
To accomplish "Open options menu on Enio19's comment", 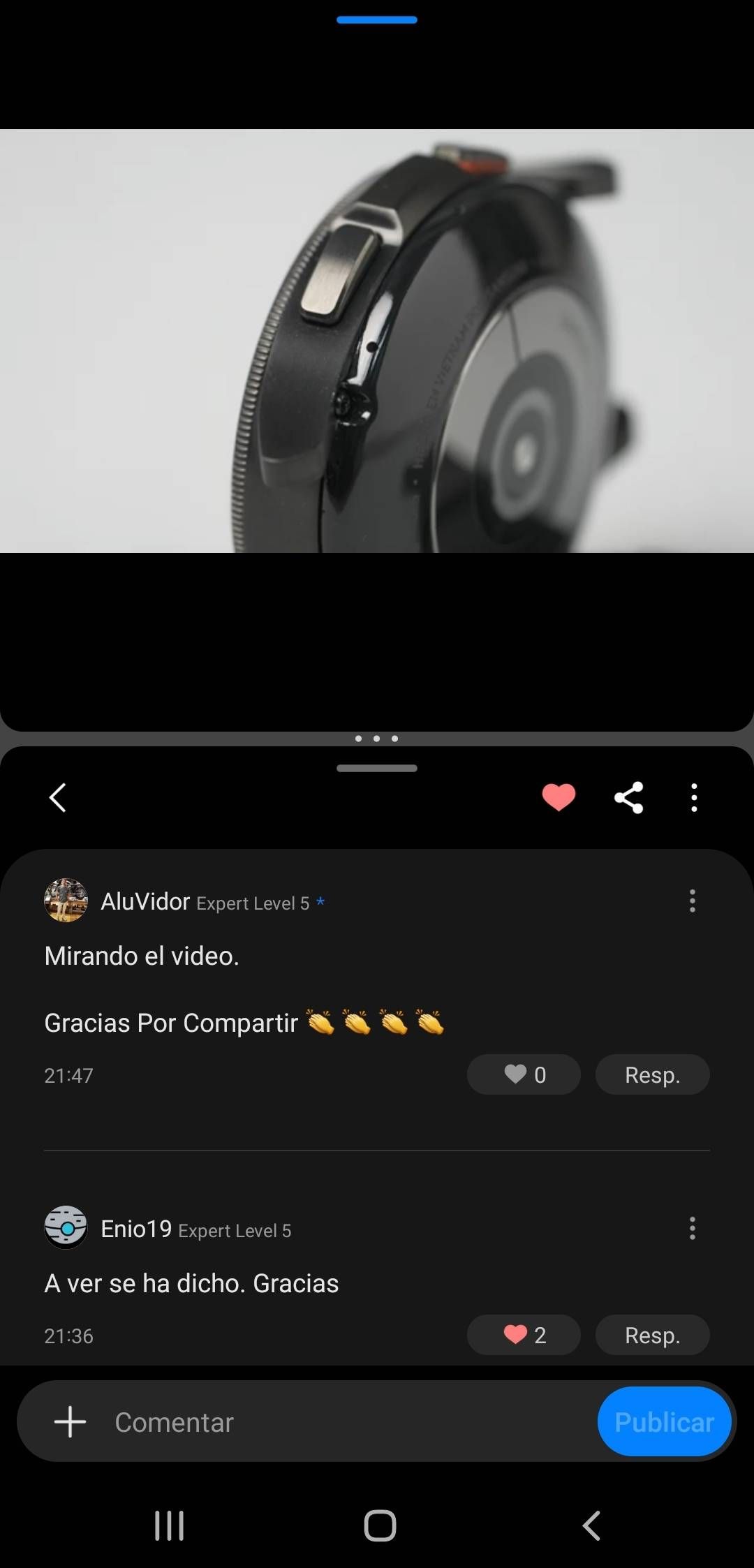I will point(692,1229).
